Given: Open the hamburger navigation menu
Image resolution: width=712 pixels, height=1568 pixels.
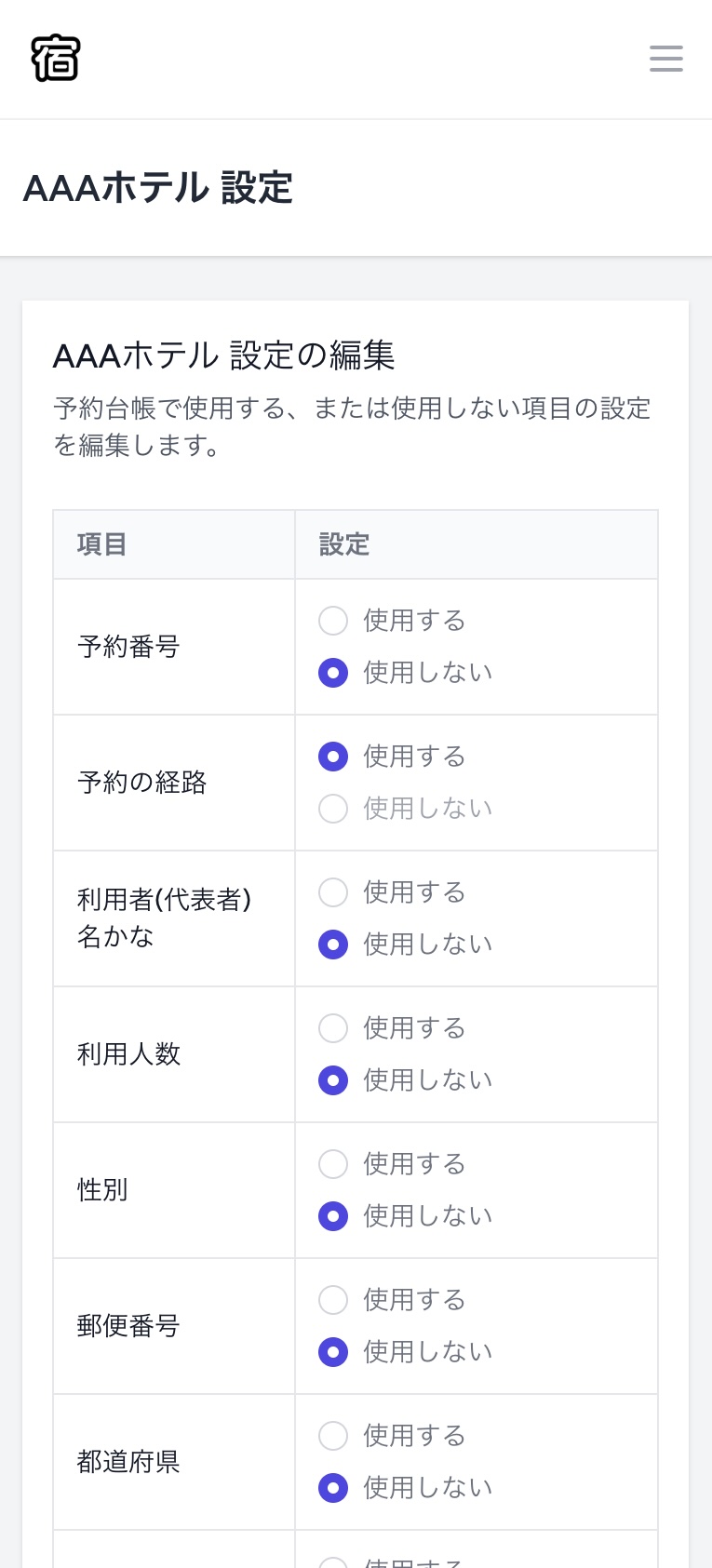Looking at the screenshot, I should (666, 59).
